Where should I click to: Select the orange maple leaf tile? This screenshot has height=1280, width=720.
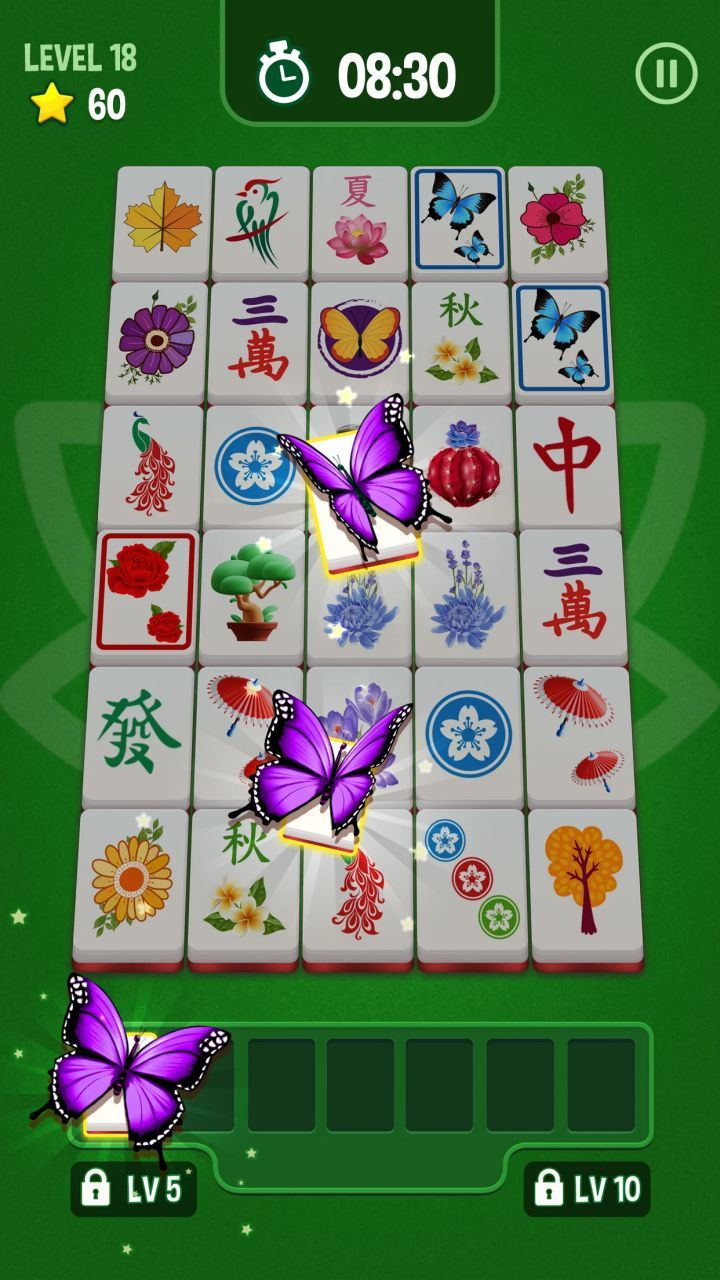coord(163,219)
